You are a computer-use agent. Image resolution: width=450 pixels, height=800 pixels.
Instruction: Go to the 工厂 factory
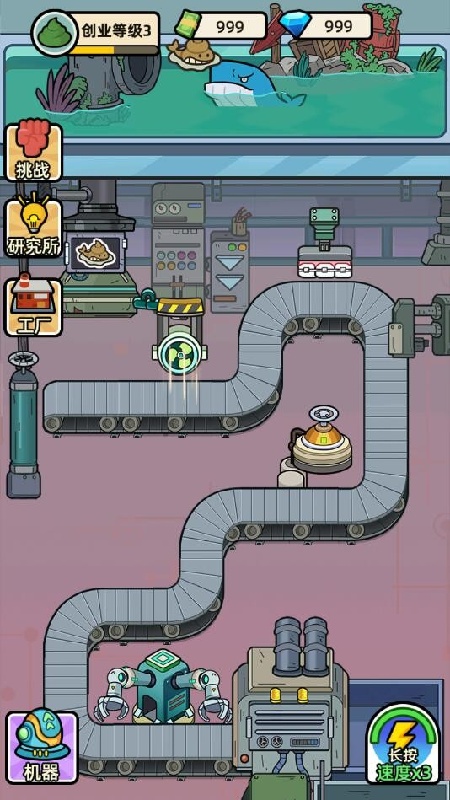click(x=34, y=307)
